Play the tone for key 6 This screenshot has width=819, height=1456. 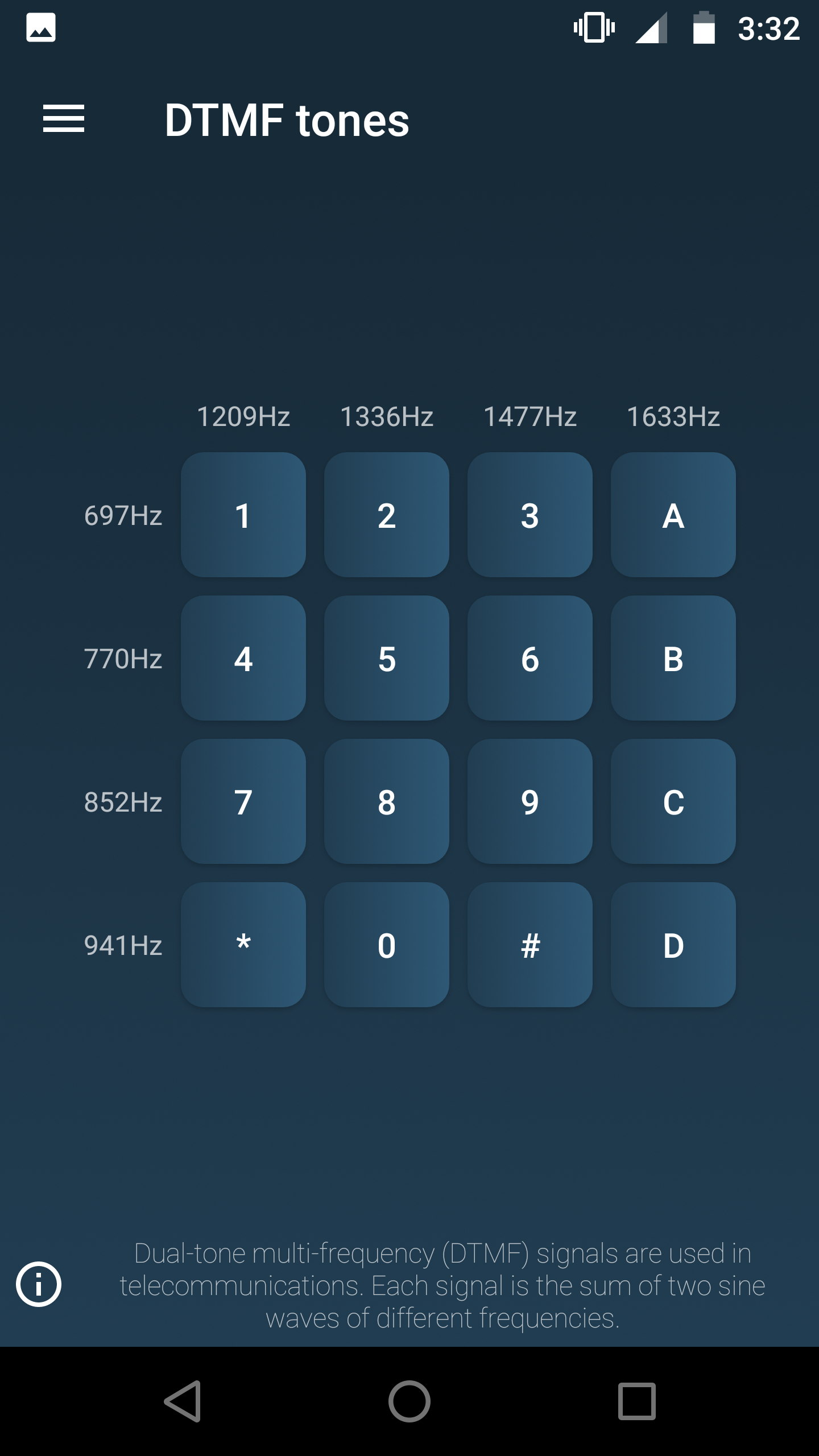pos(530,659)
